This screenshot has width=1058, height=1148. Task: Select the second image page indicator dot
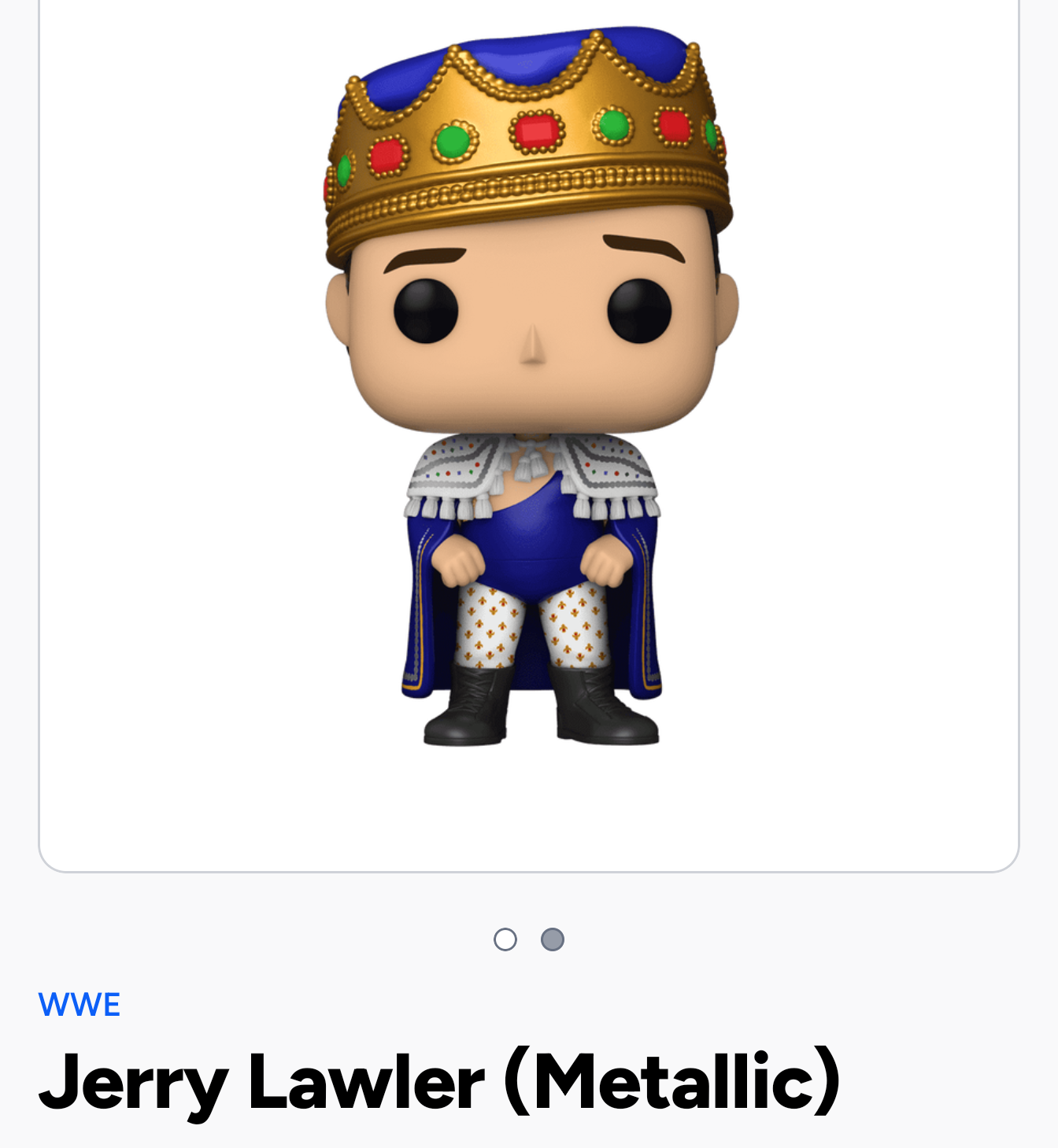tap(553, 939)
